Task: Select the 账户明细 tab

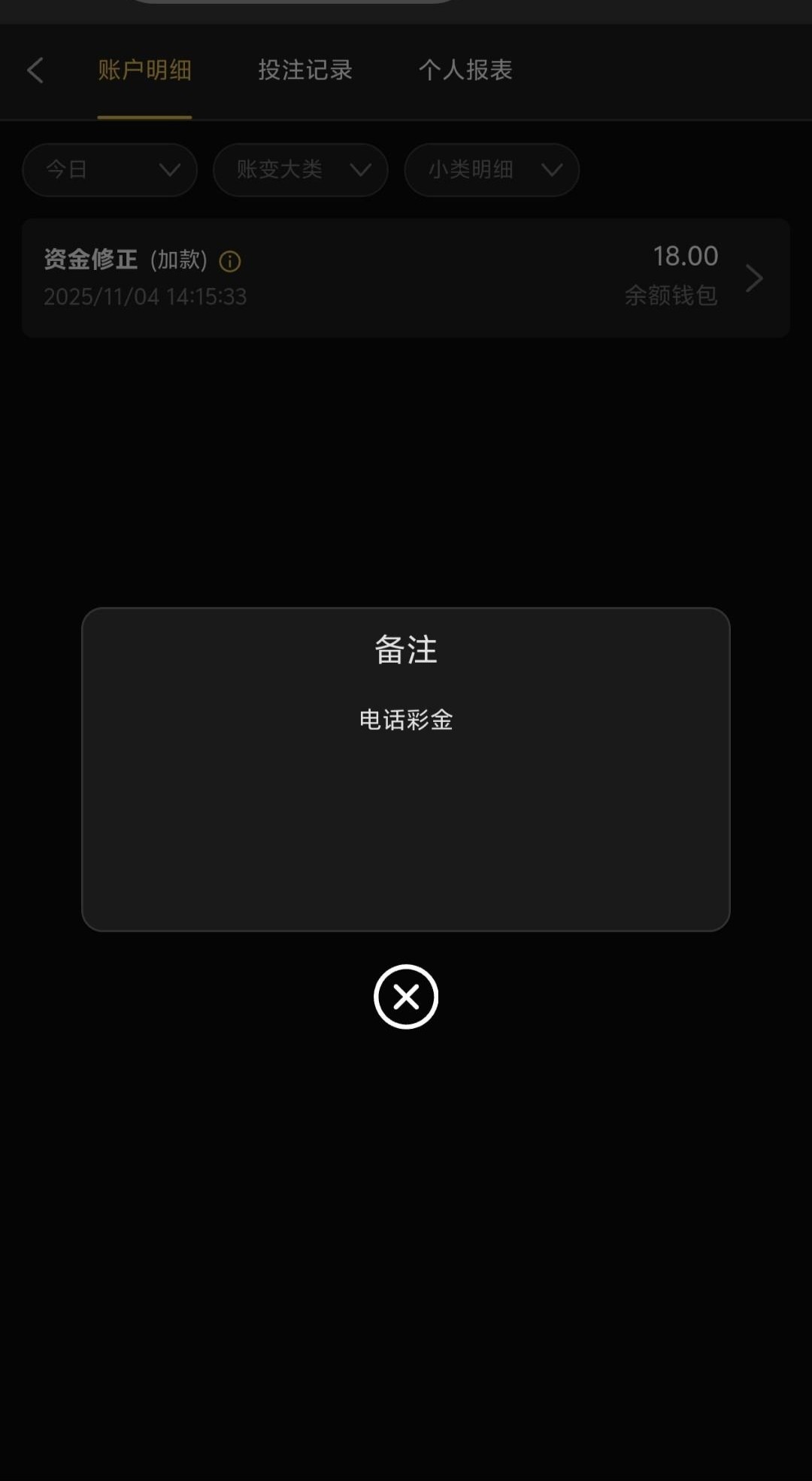Action: pos(144,71)
